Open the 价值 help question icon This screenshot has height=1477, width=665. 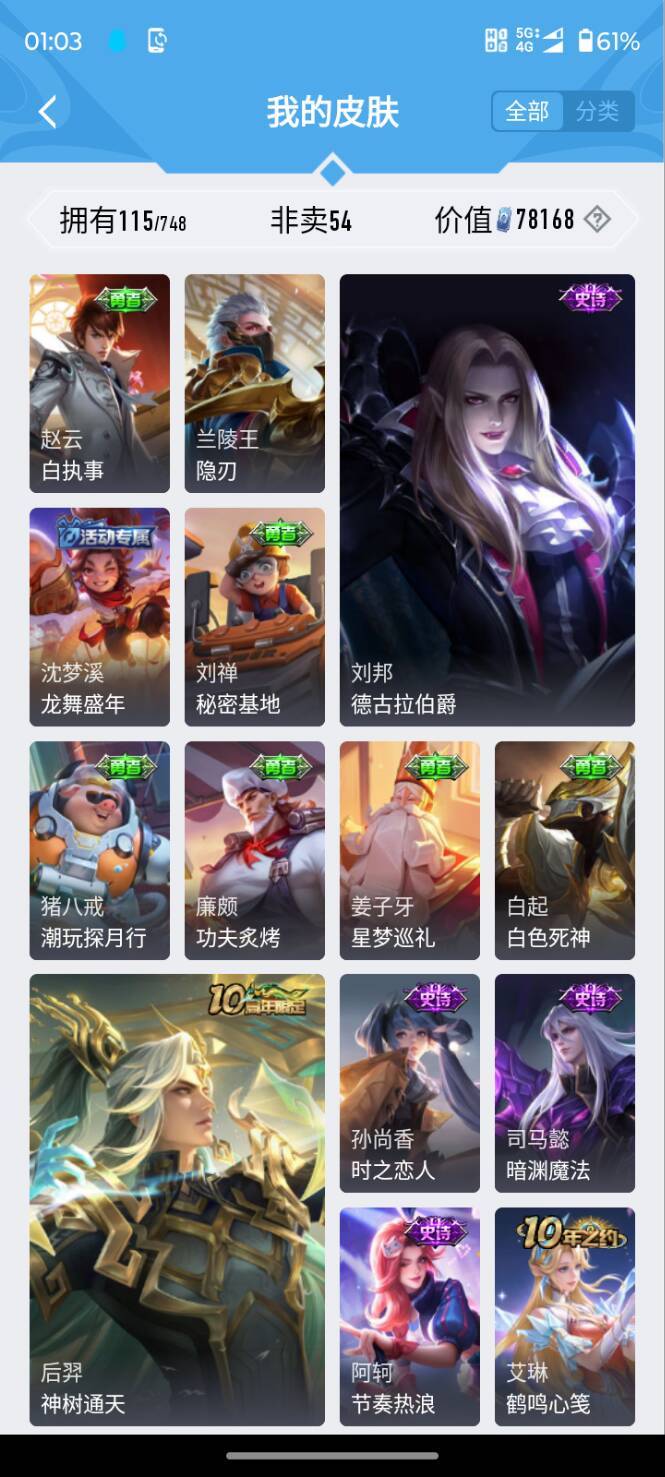[597, 219]
